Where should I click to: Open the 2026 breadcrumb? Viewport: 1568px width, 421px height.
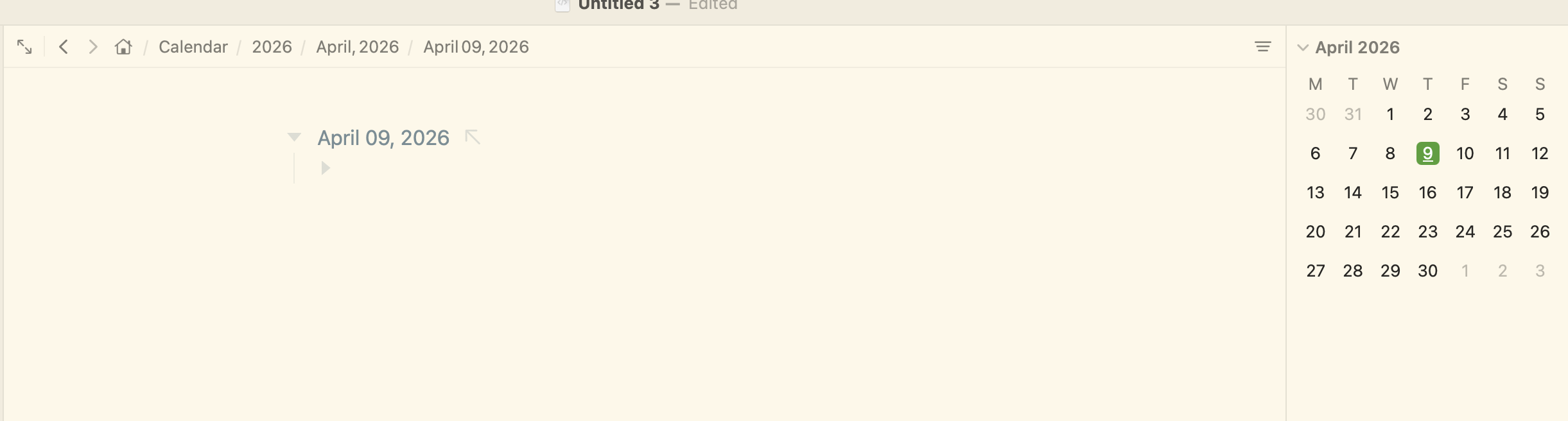pyautogui.click(x=272, y=47)
